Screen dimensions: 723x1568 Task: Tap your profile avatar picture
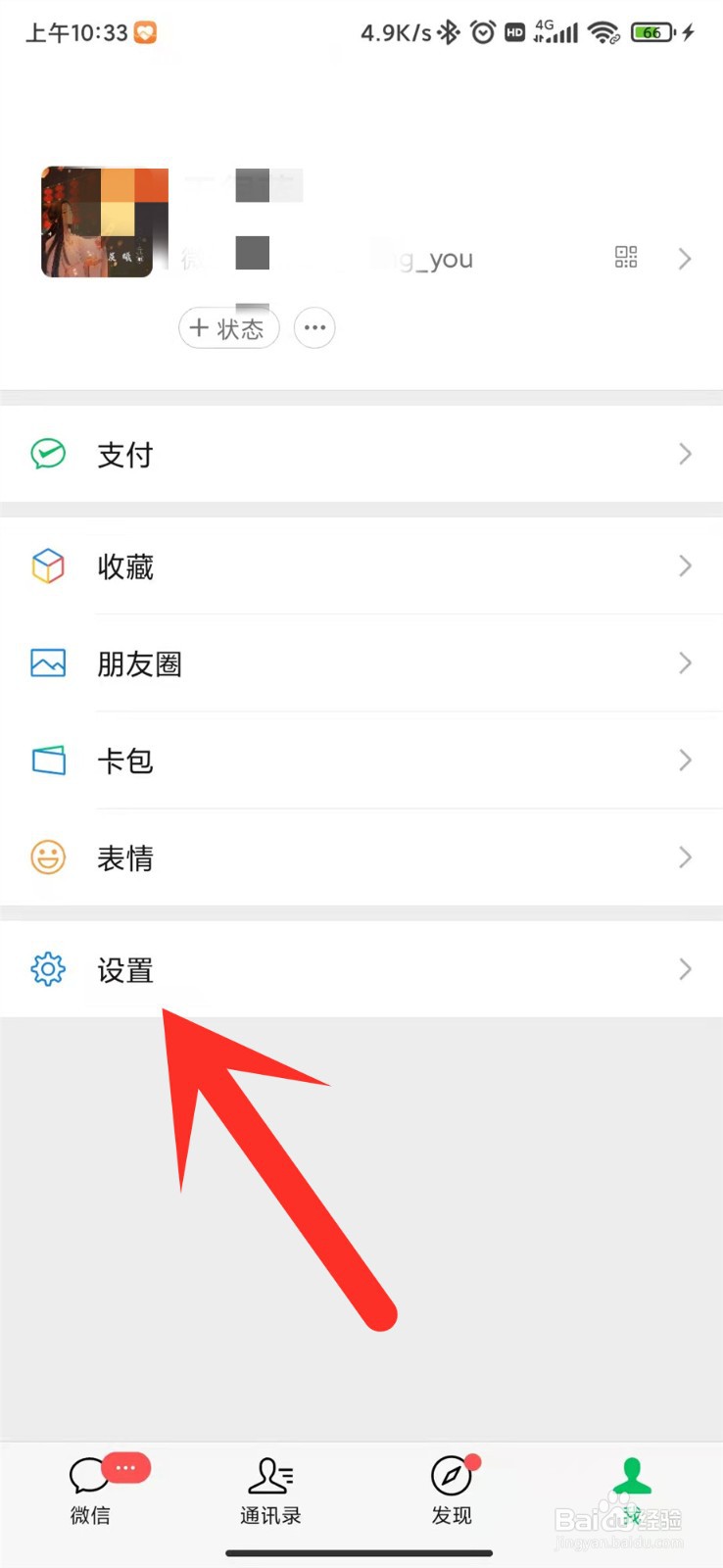[x=103, y=221]
